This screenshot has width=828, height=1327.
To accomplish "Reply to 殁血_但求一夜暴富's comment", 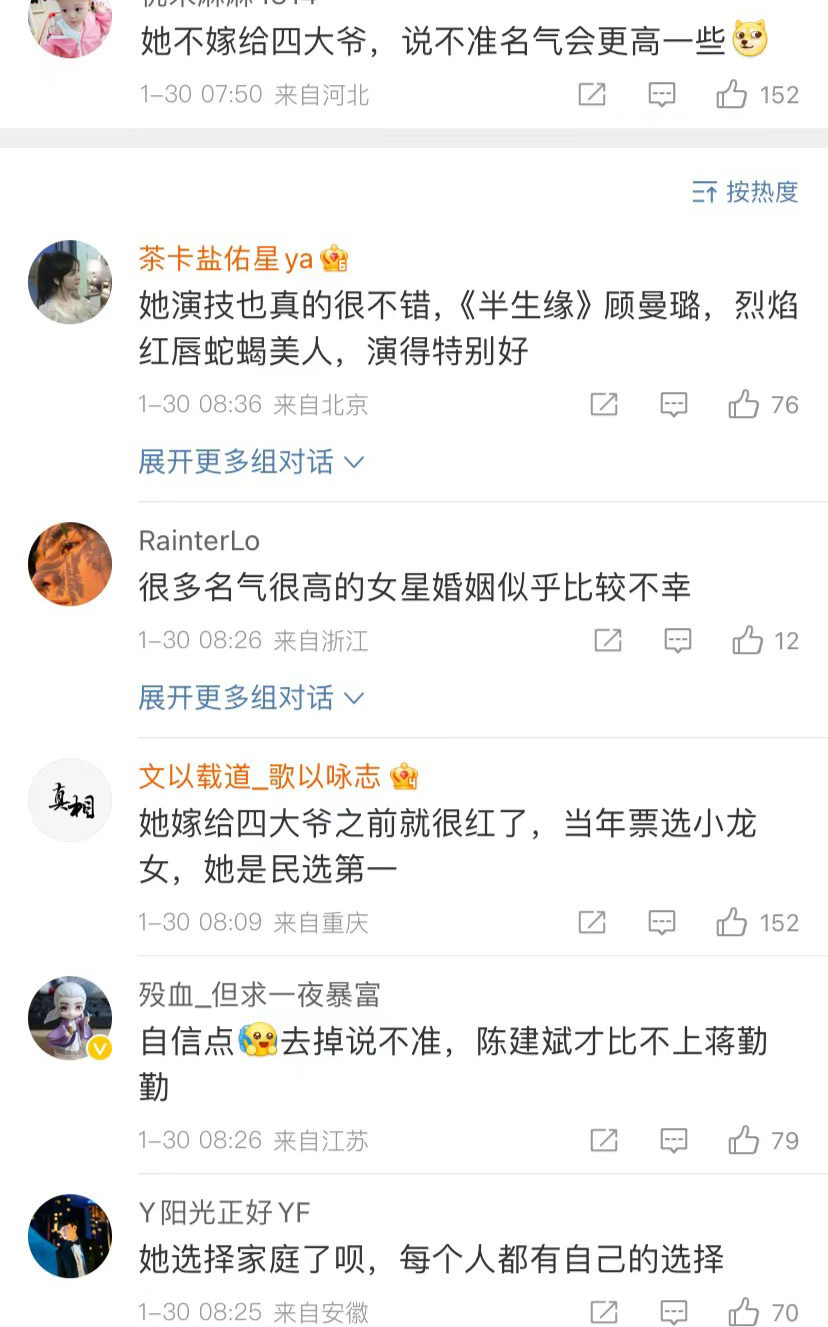I will (674, 1140).
